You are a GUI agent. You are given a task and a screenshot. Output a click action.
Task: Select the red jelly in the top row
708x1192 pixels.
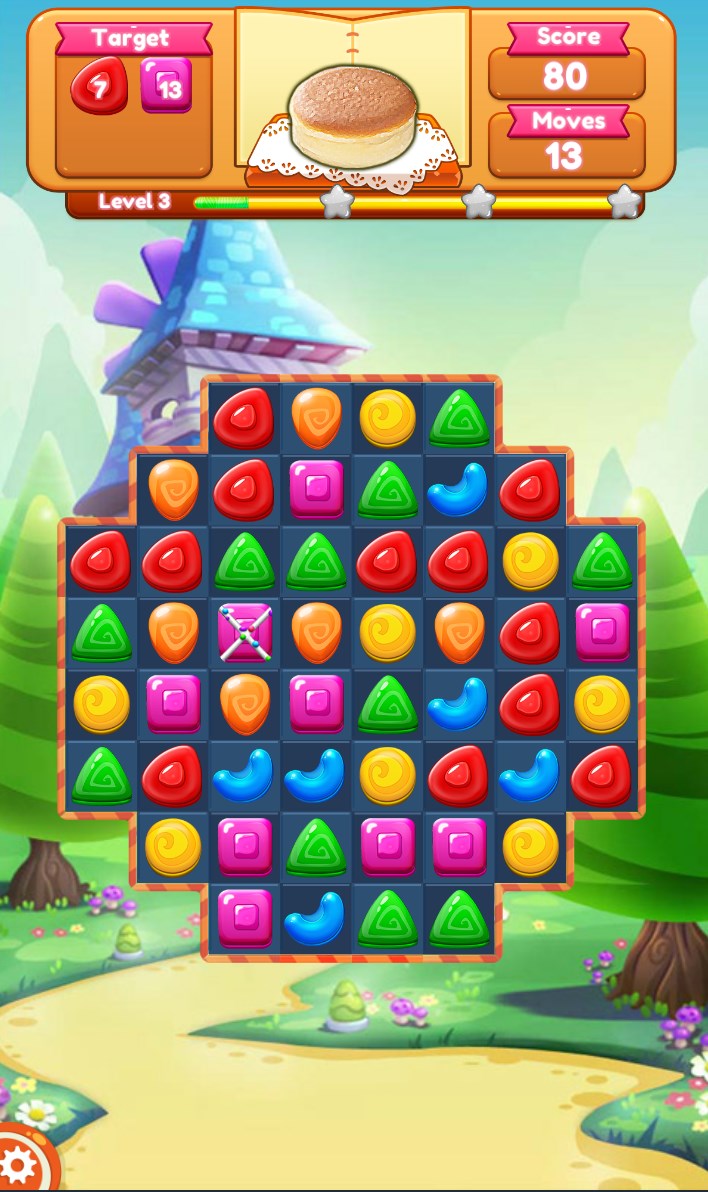[x=244, y=417]
